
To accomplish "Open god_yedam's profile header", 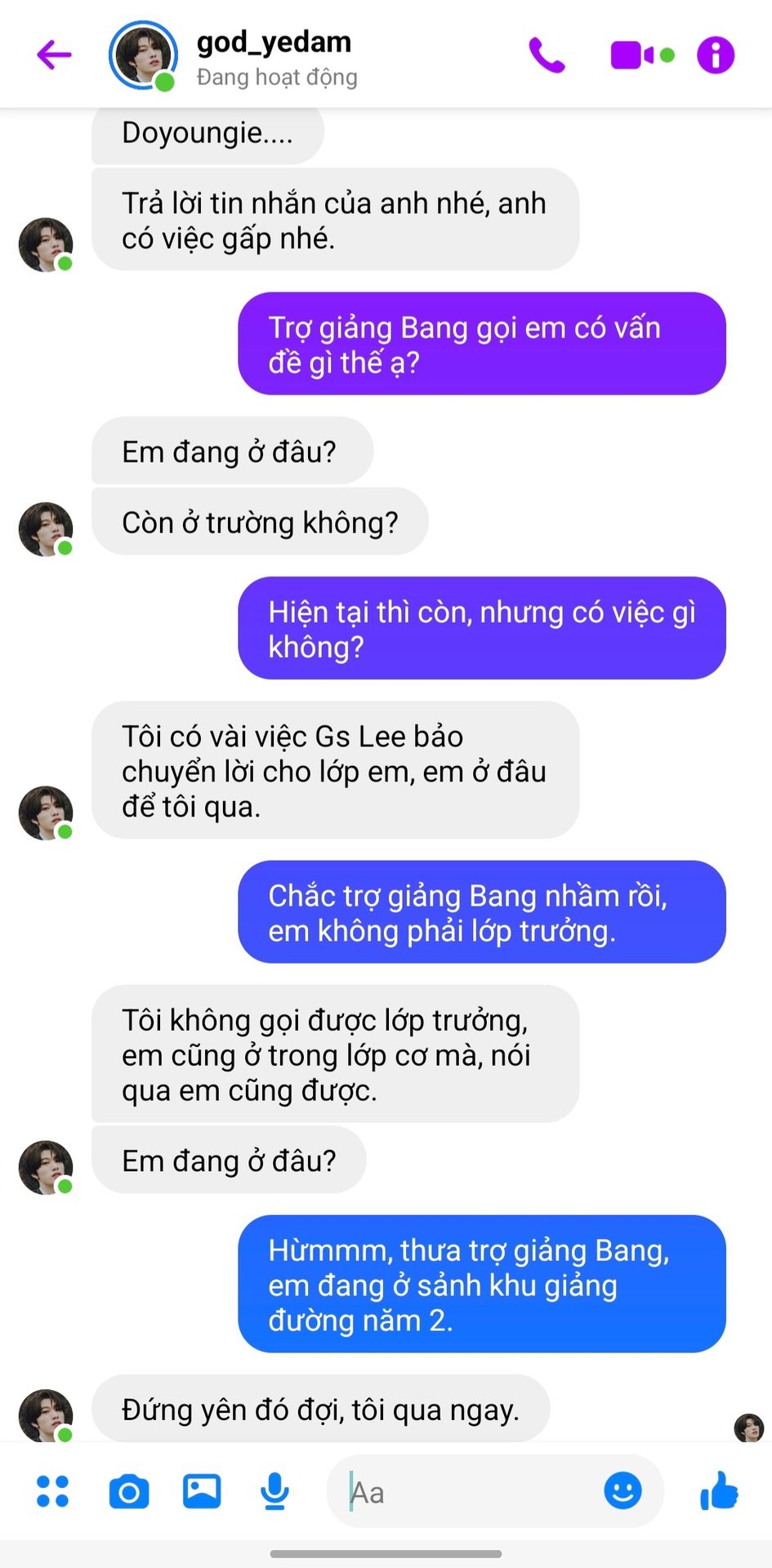I will tap(235, 56).
